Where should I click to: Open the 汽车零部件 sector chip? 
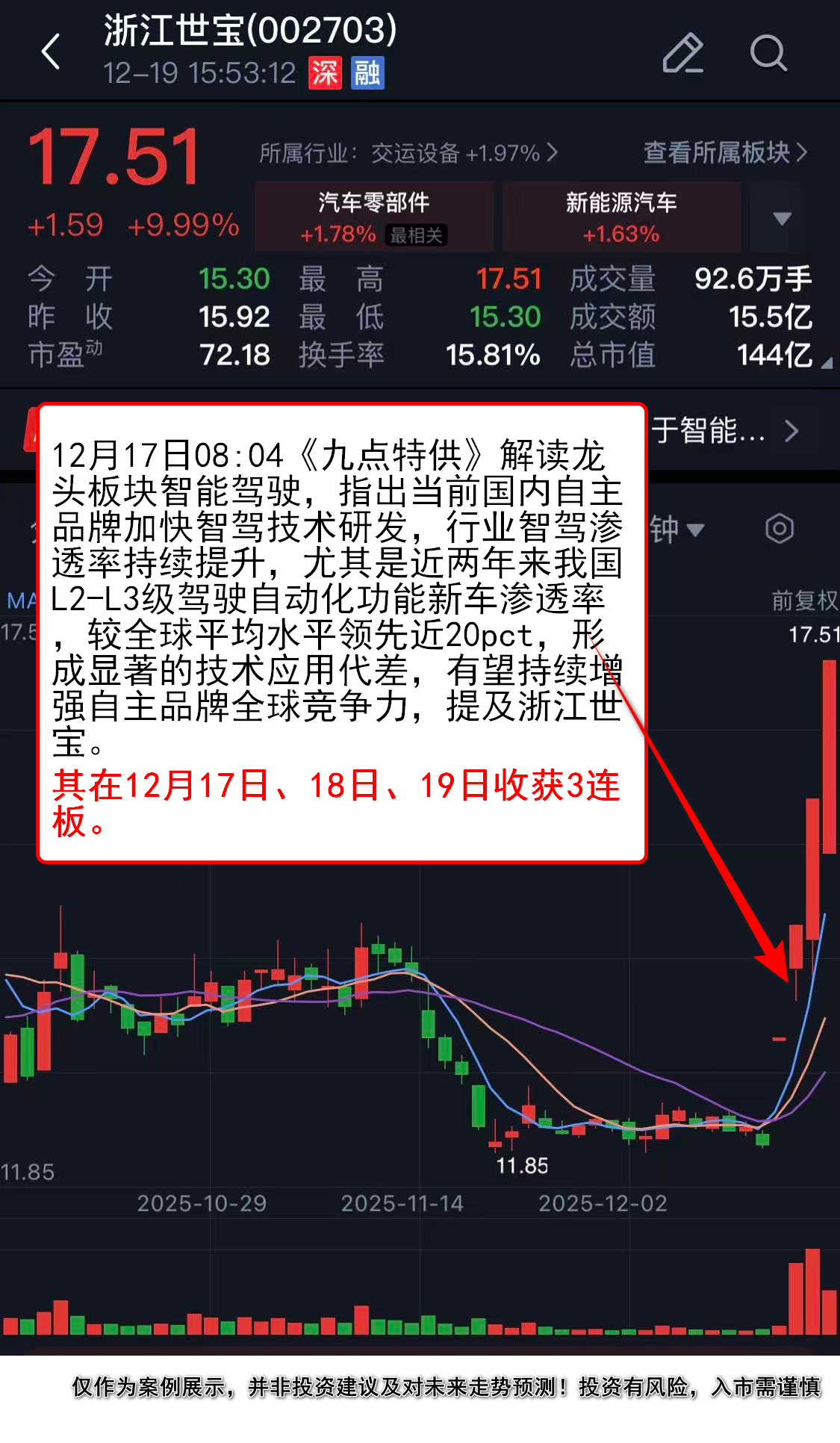click(373, 217)
